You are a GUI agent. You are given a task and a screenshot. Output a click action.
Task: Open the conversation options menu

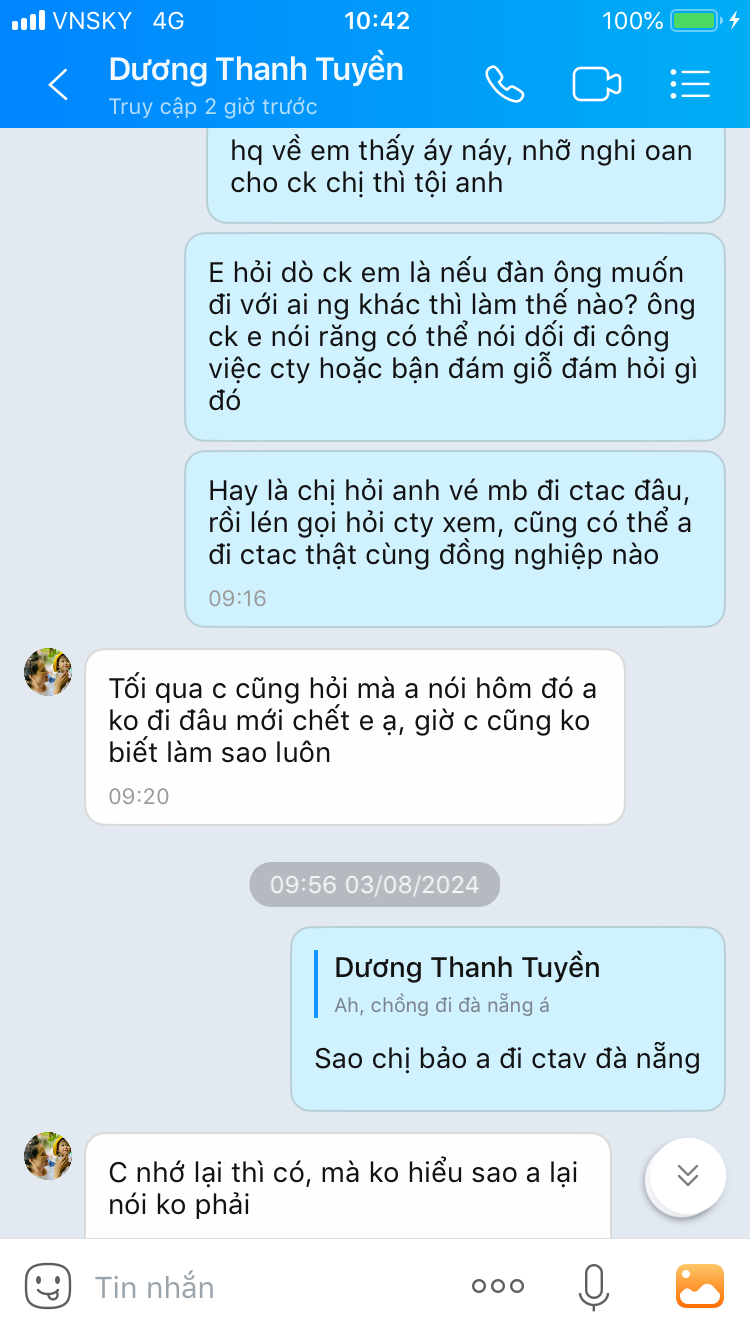click(x=689, y=85)
